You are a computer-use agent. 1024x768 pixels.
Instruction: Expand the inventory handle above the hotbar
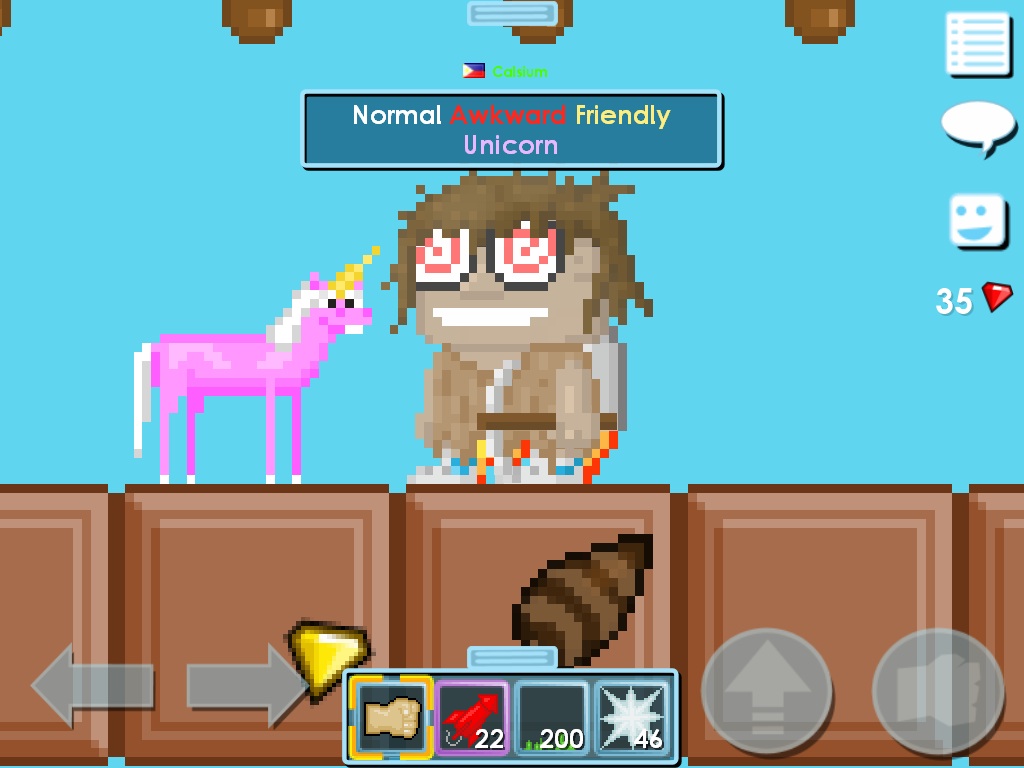(x=512, y=657)
